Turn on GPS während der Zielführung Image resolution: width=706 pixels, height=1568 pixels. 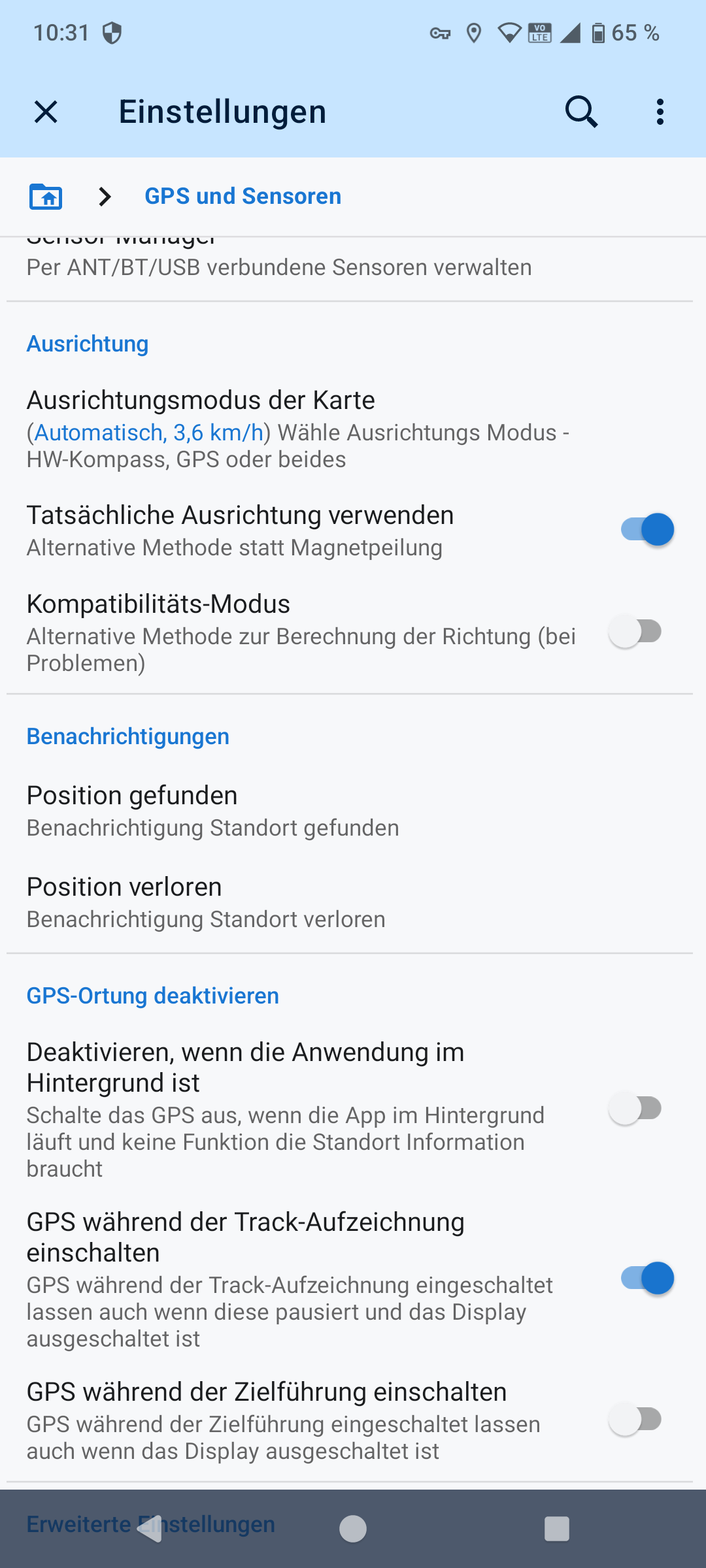pyautogui.click(x=635, y=1420)
